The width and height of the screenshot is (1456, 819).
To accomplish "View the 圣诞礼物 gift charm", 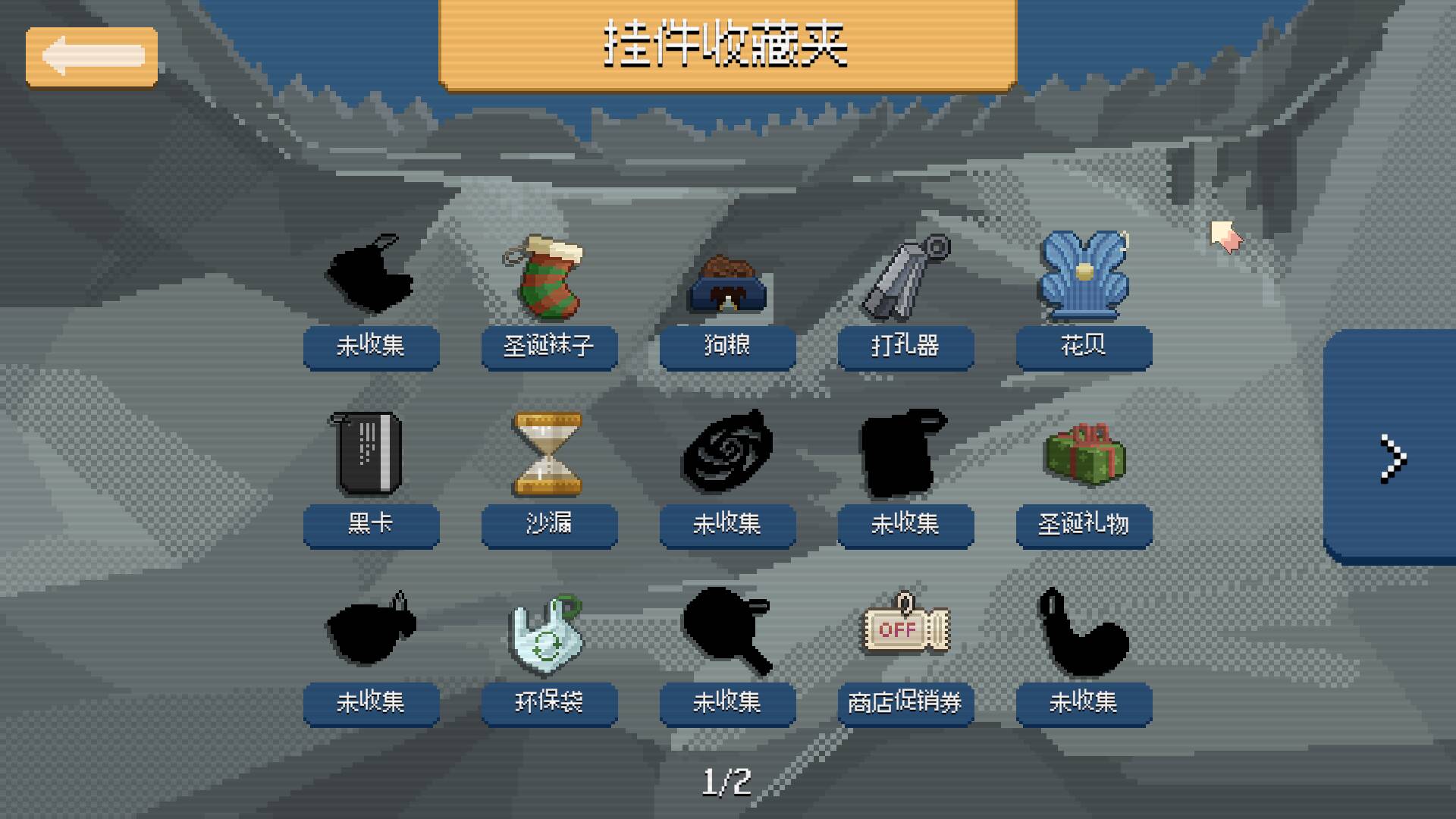I will pyautogui.click(x=1084, y=453).
